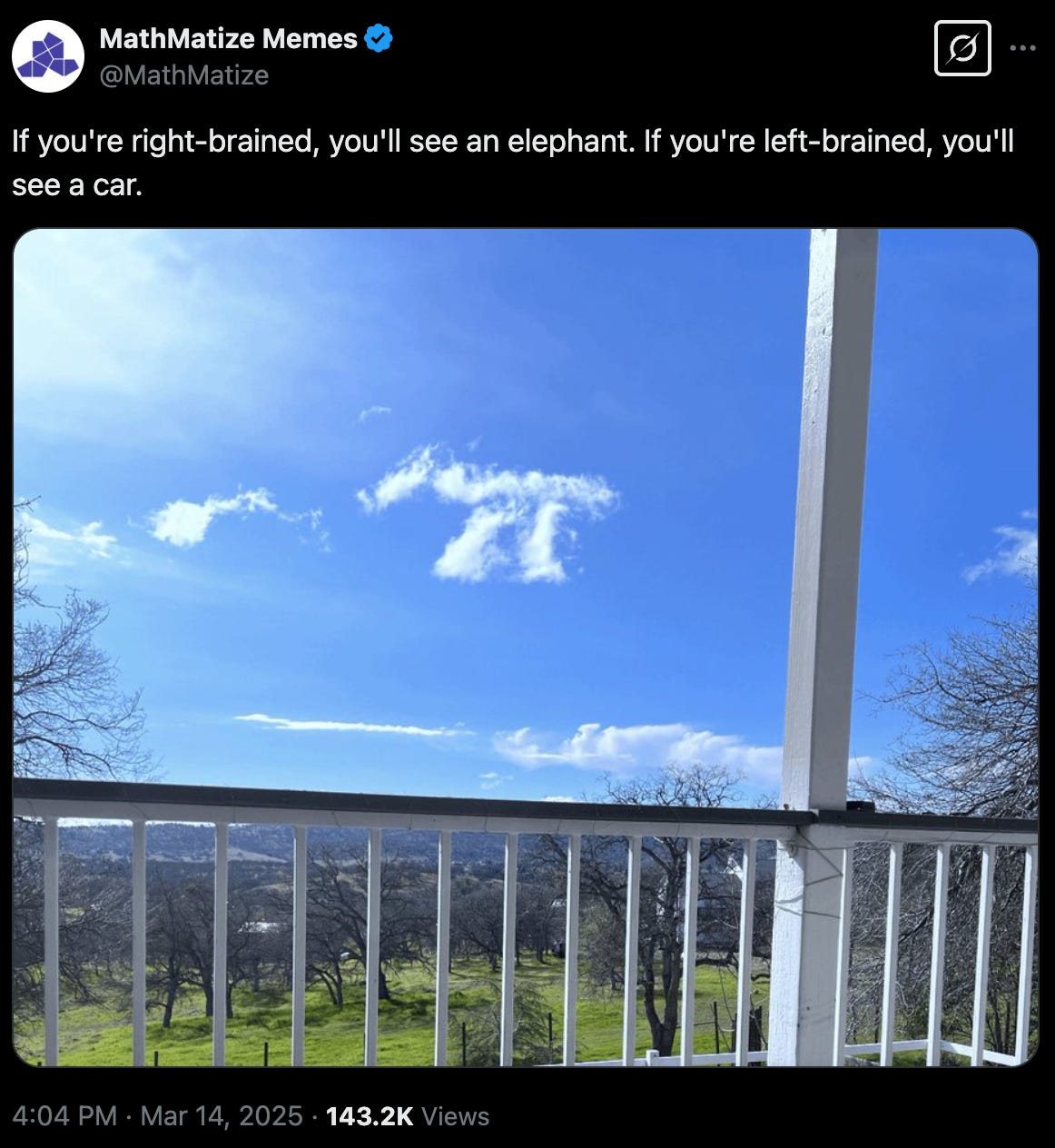This screenshot has width=1055, height=1148.
Task: Visit the @MathMatize handle
Action: tap(183, 75)
